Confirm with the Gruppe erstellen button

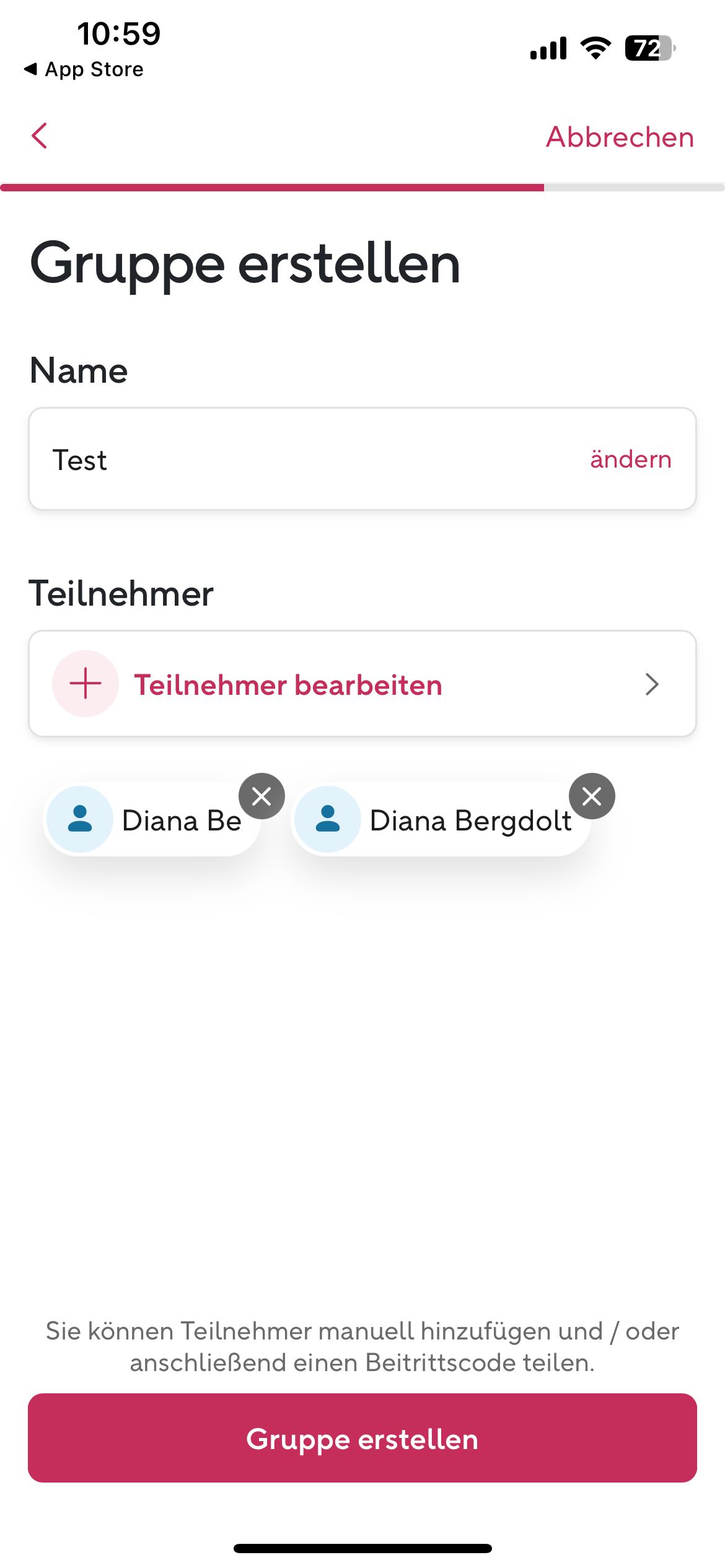(x=362, y=1438)
